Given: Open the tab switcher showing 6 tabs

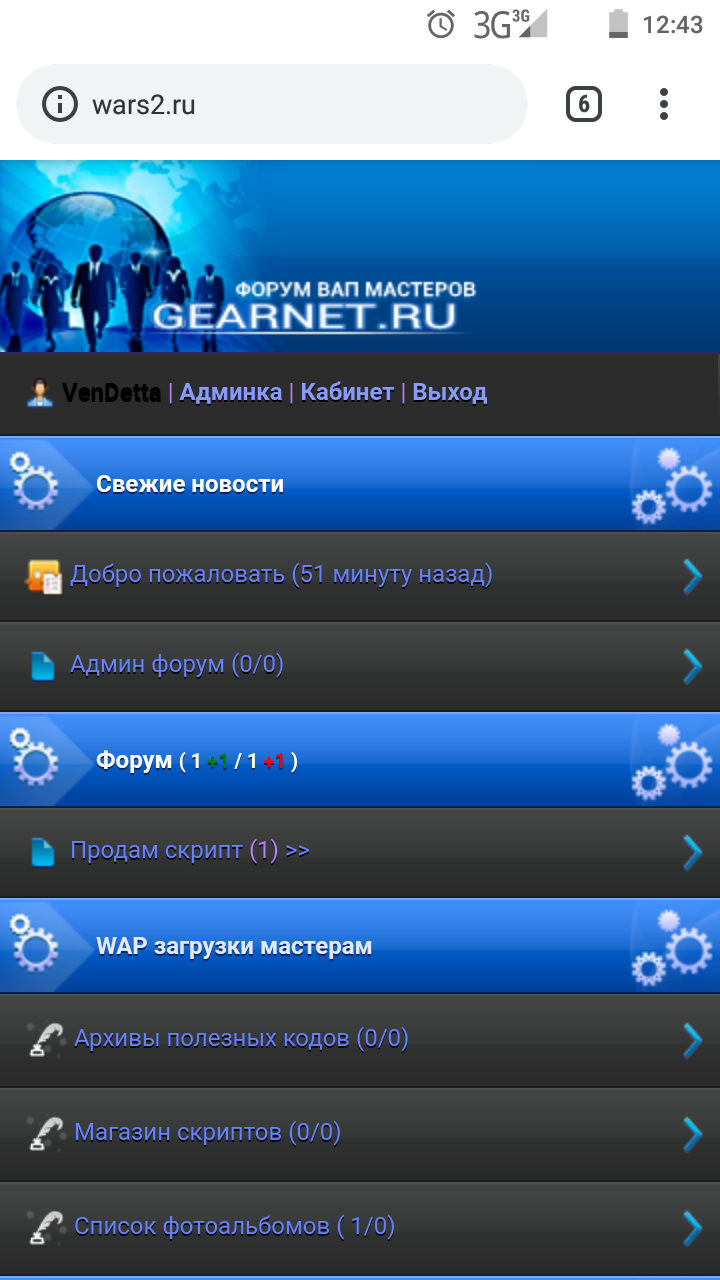Looking at the screenshot, I should pos(584,104).
